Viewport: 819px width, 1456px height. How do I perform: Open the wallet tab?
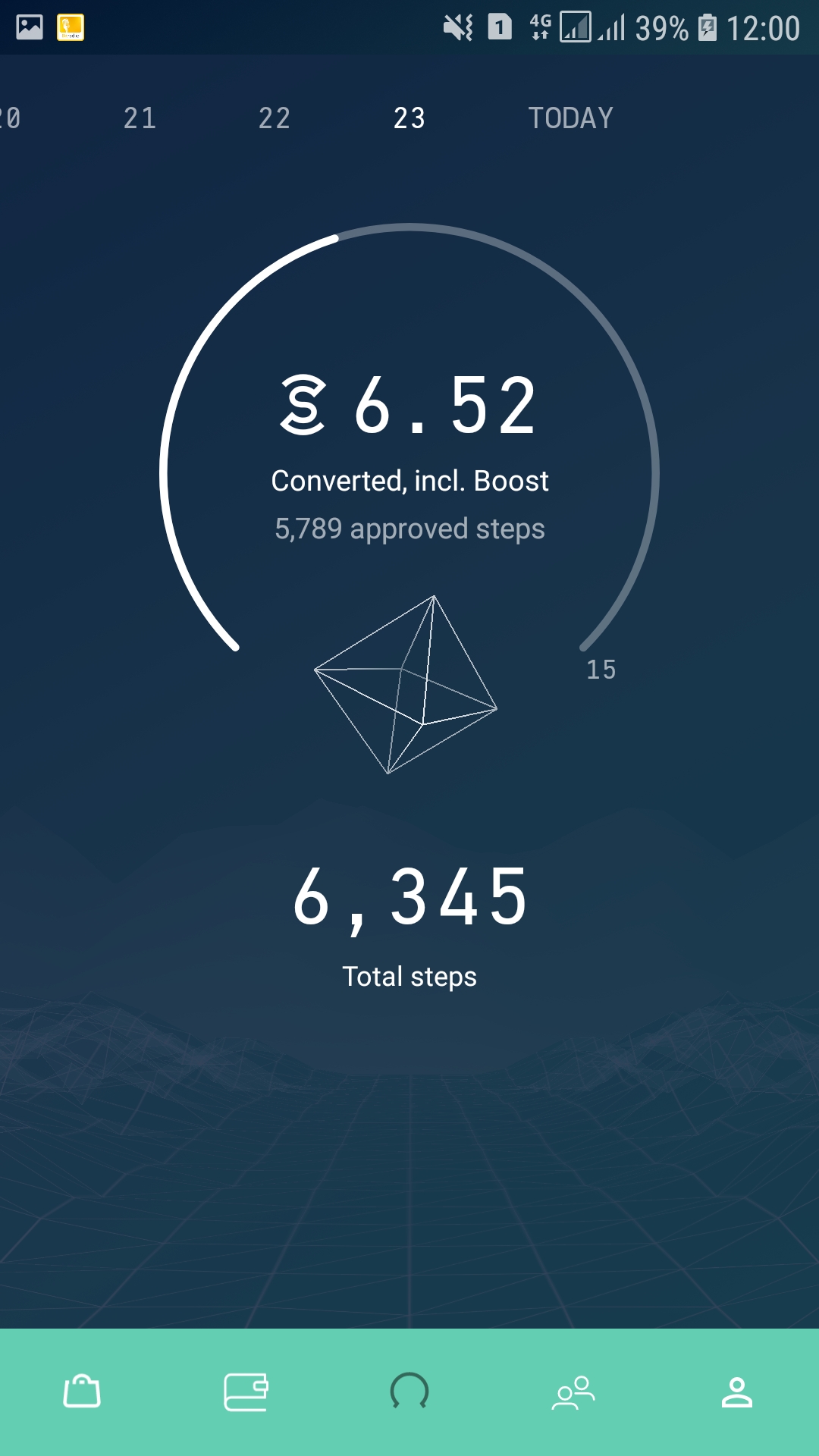coord(246,1392)
